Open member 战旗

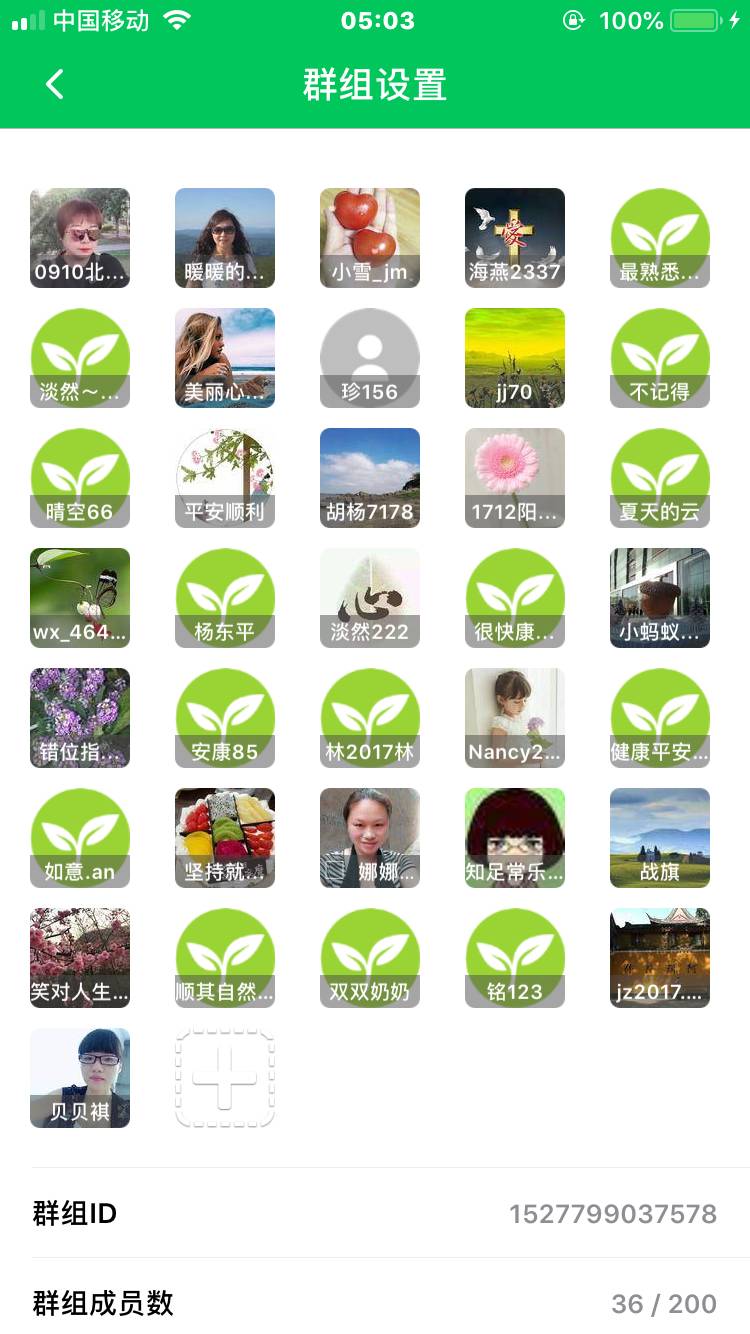click(660, 838)
